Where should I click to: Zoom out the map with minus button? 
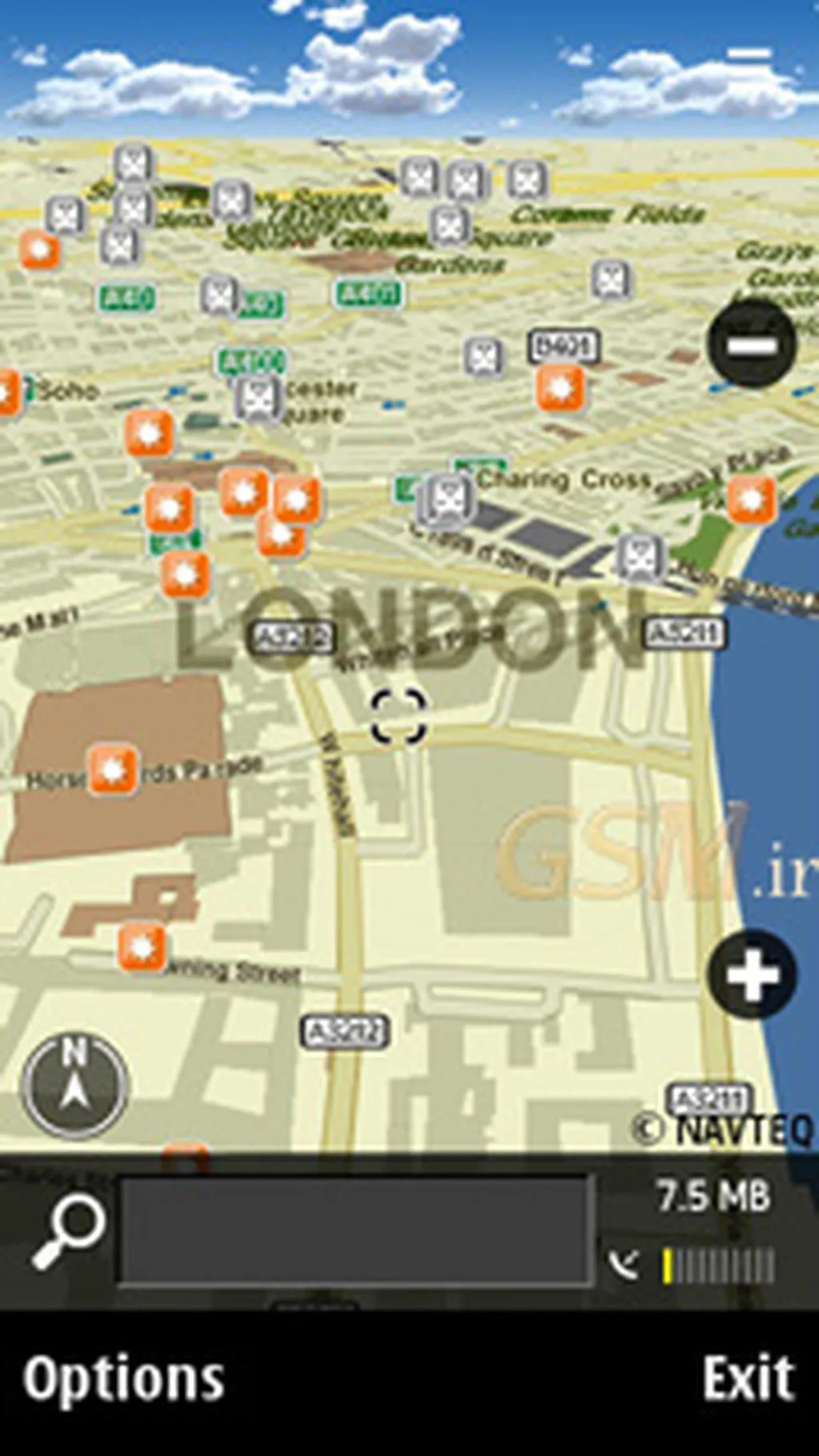(x=751, y=345)
